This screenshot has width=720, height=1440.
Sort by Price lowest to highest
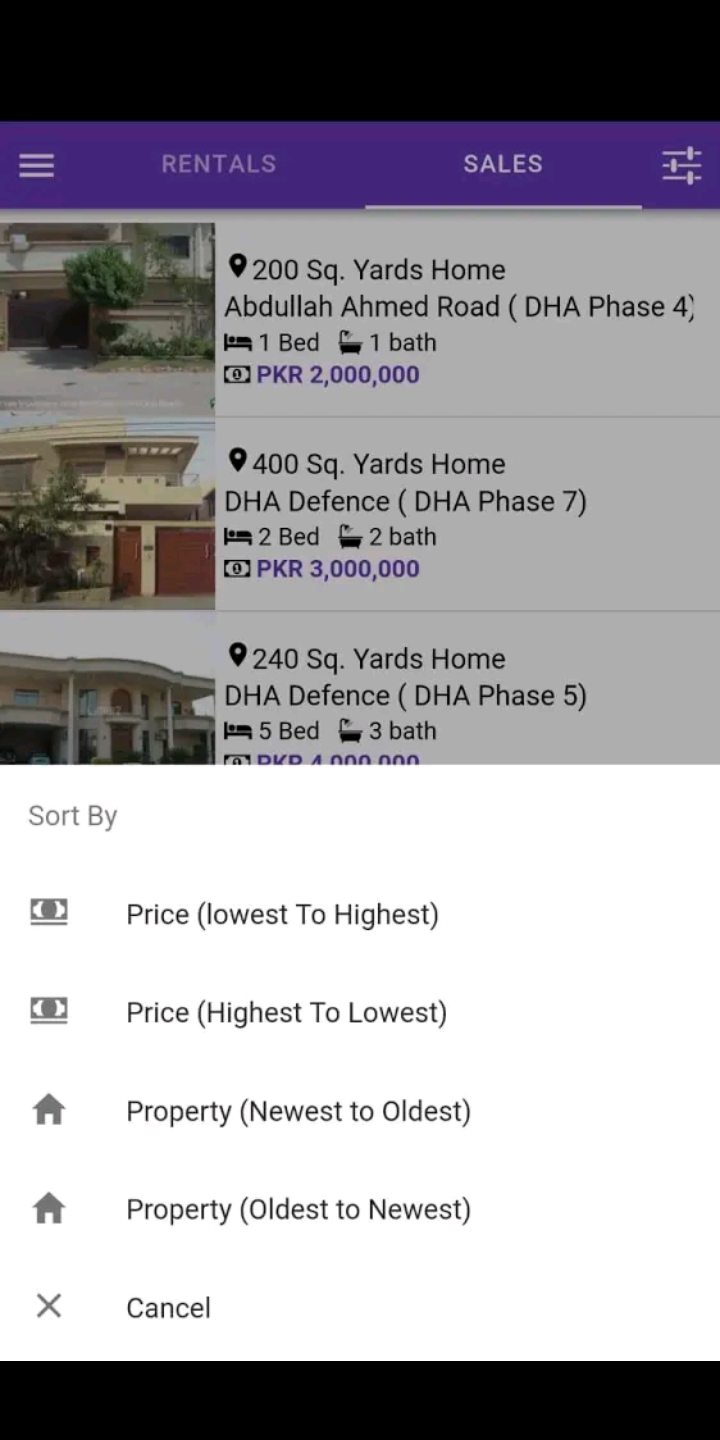[x=282, y=914]
